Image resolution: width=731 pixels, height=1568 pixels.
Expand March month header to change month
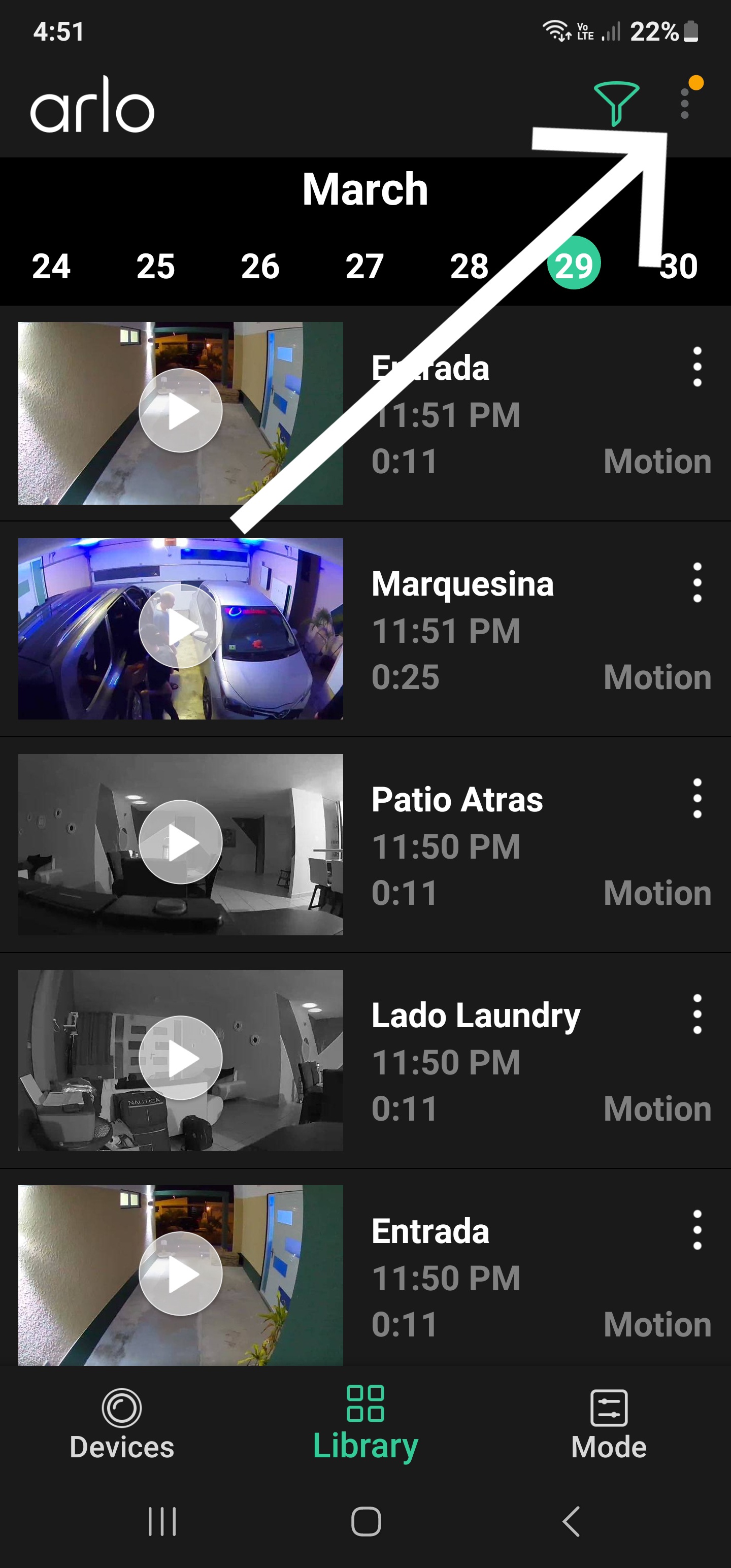pos(365,190)
